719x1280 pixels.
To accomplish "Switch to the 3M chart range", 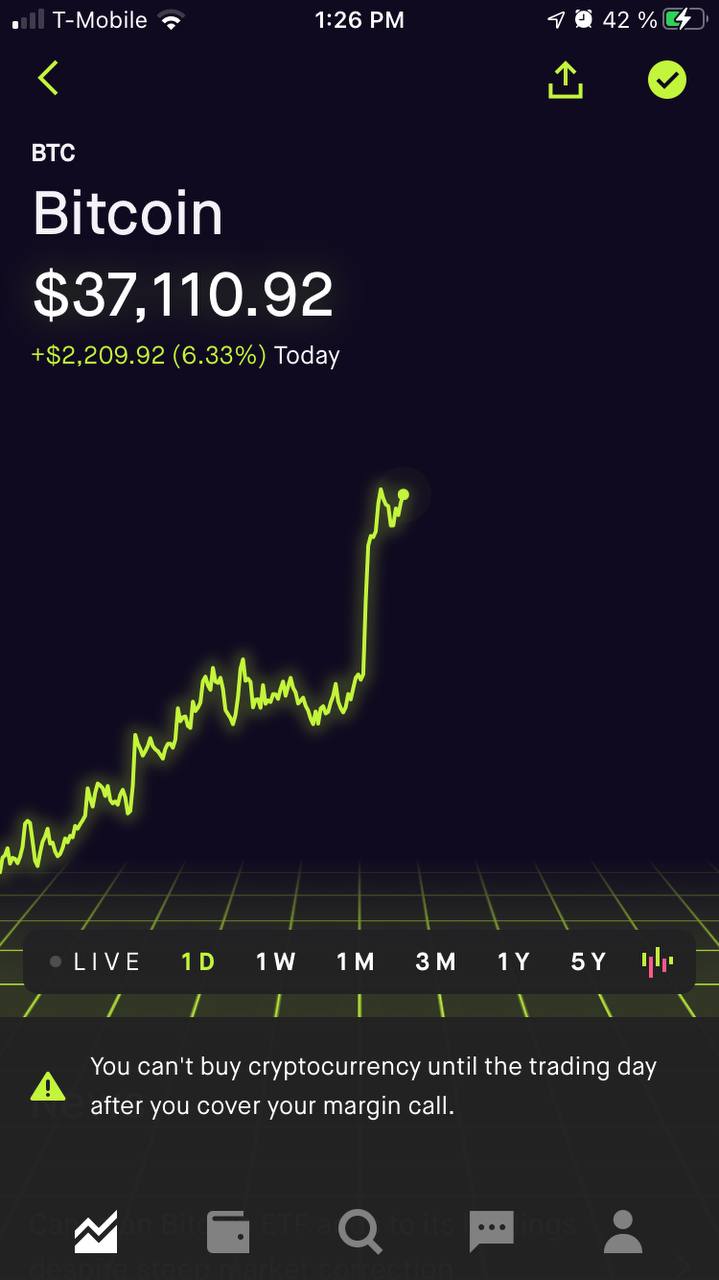I will tap(436, 962).
